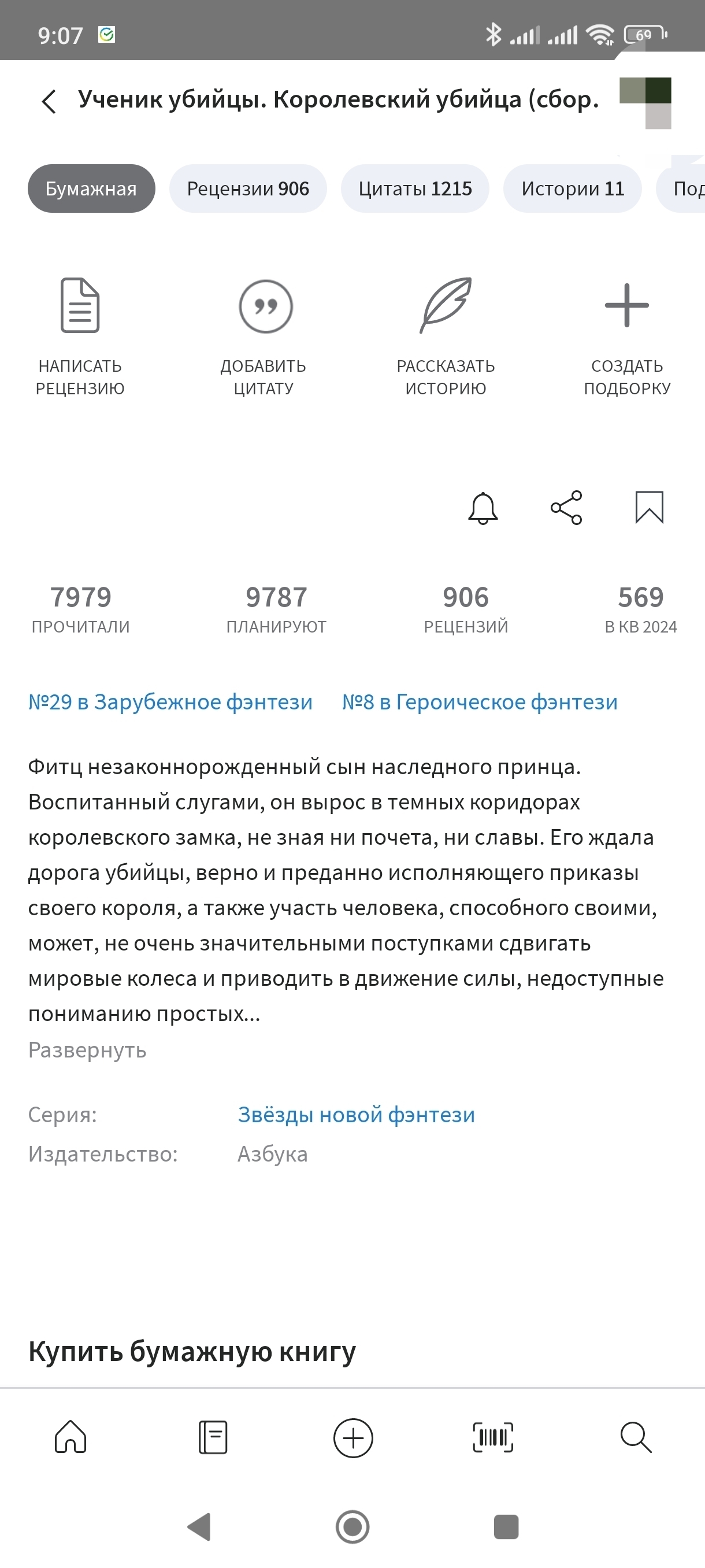Open the notifications bell
705x1568 pixels.
point(483,508)
